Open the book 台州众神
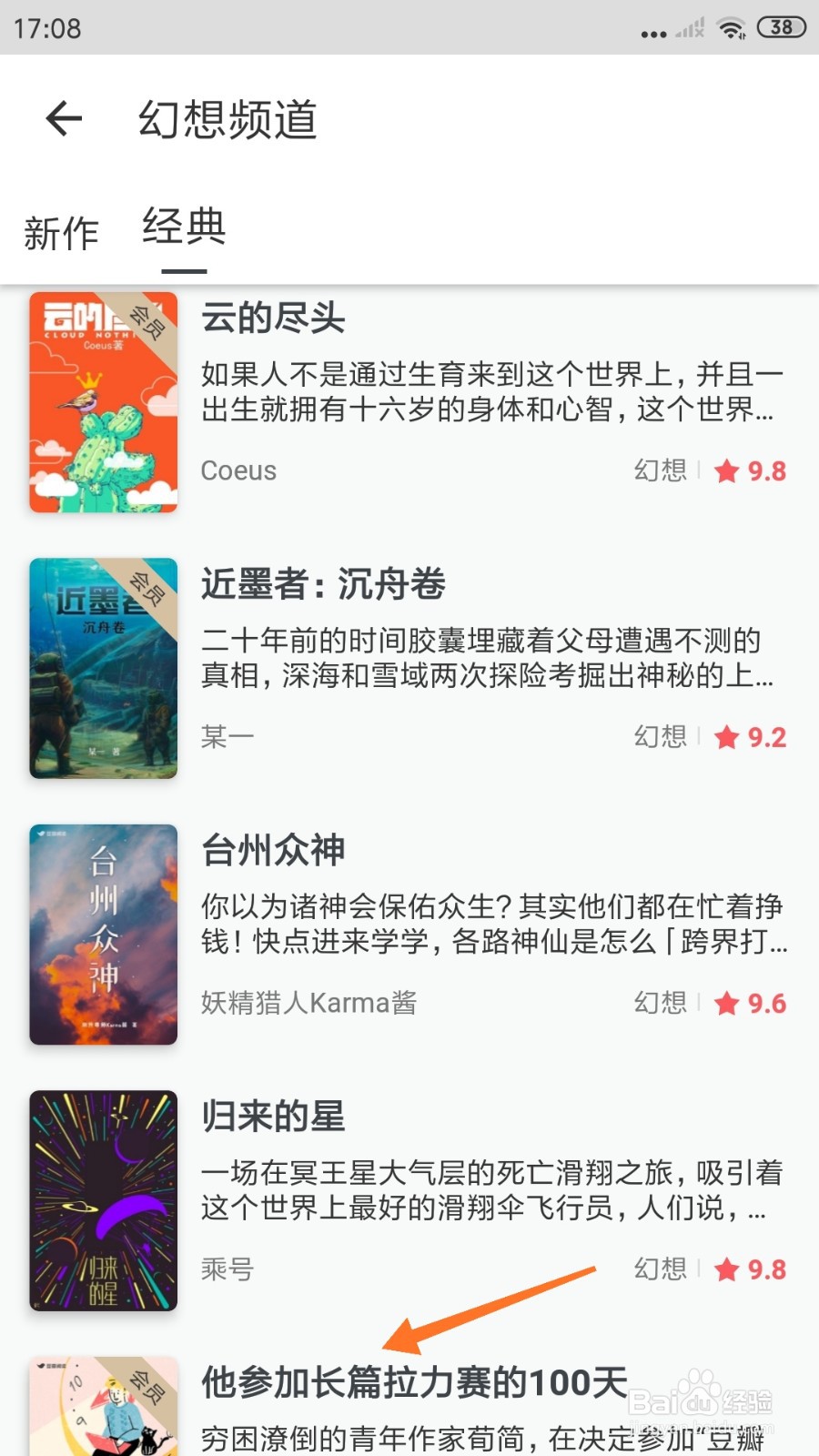 (x=409, y=935)
